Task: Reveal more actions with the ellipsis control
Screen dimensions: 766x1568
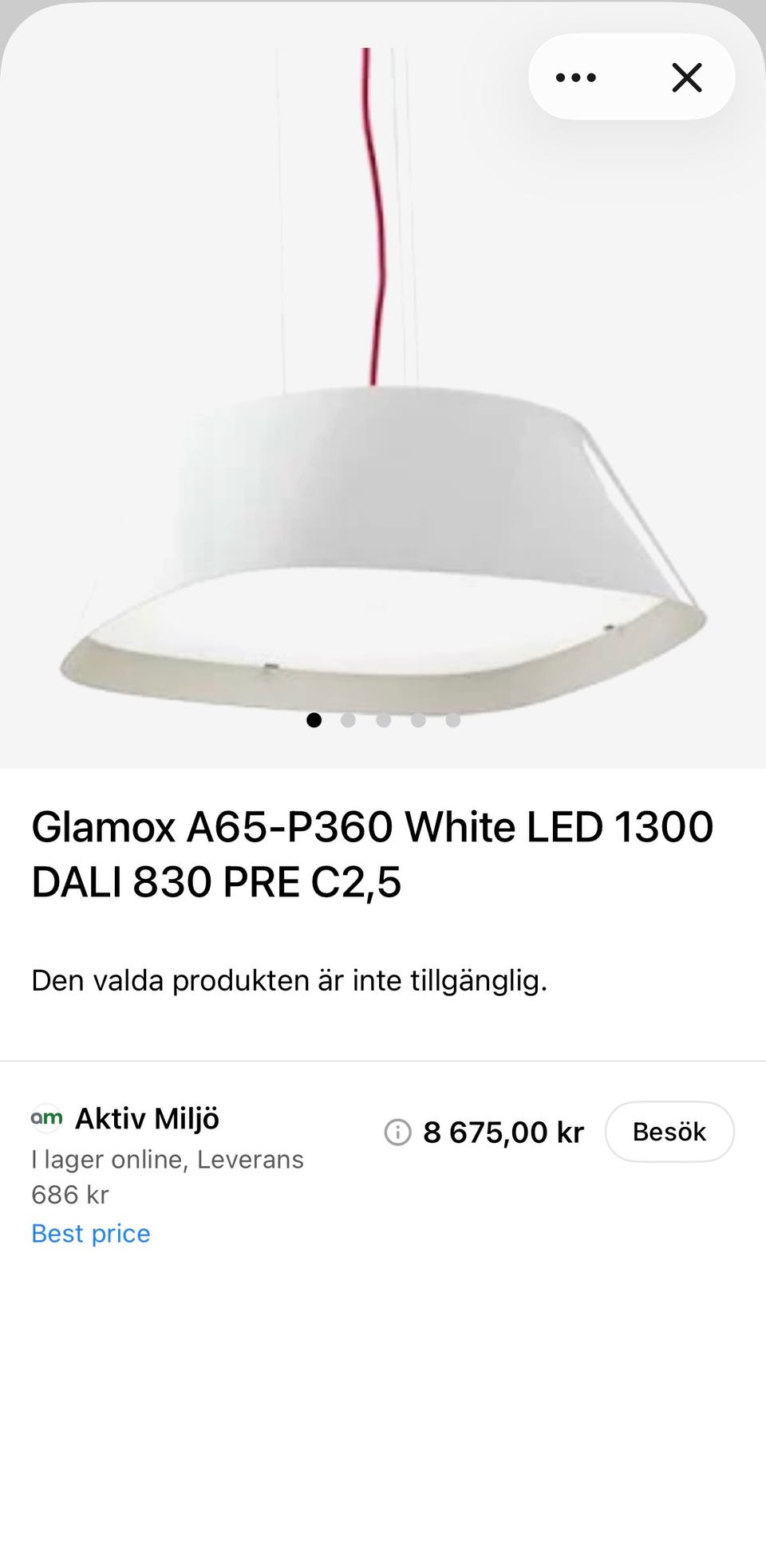Action: click(576, 77)
